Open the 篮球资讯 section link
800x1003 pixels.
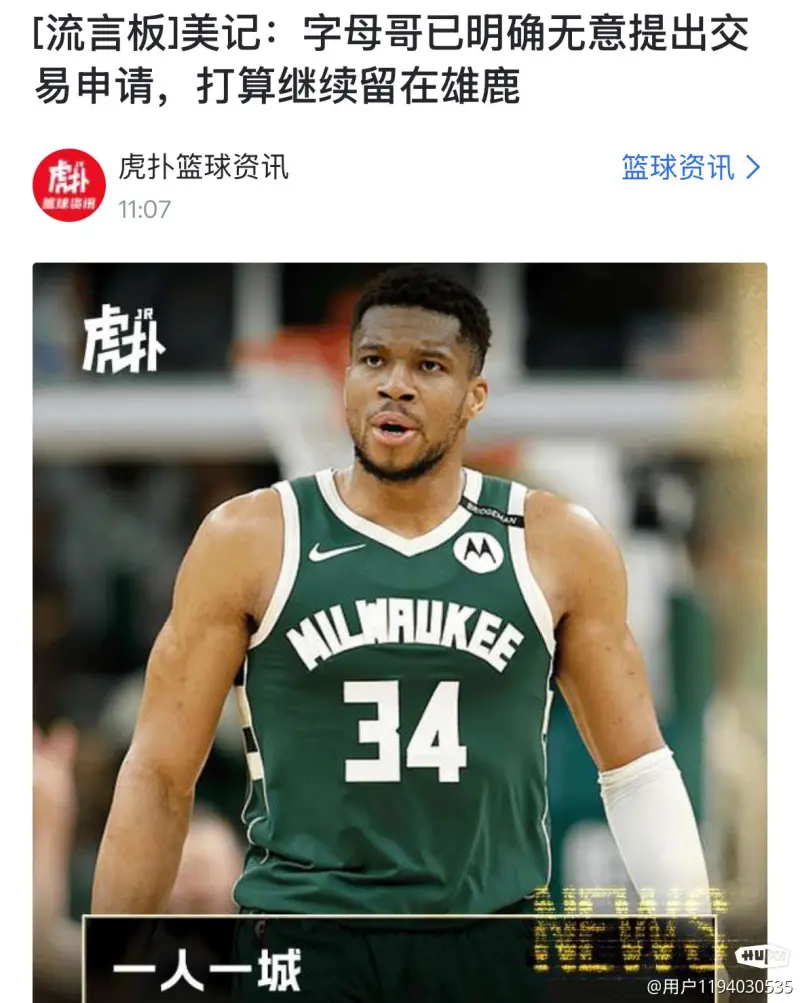pos(690,167)
